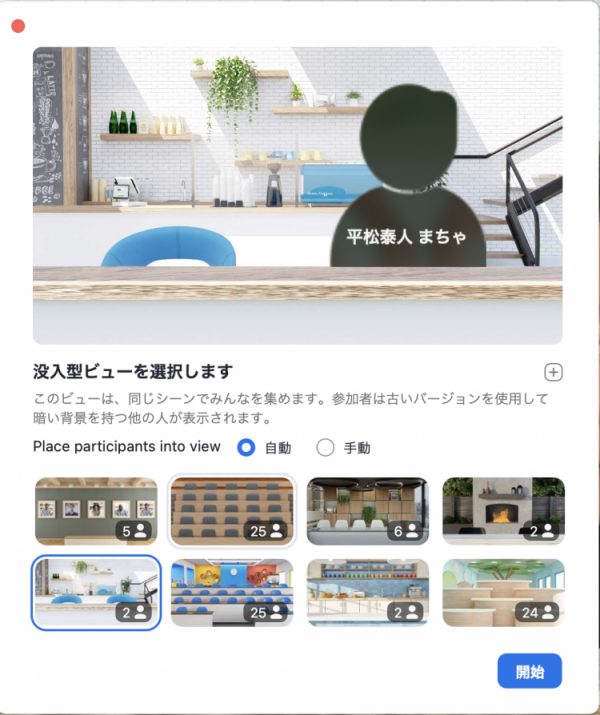Choose the tree scene for 24
Screen dimensions: 600x715
503,592
